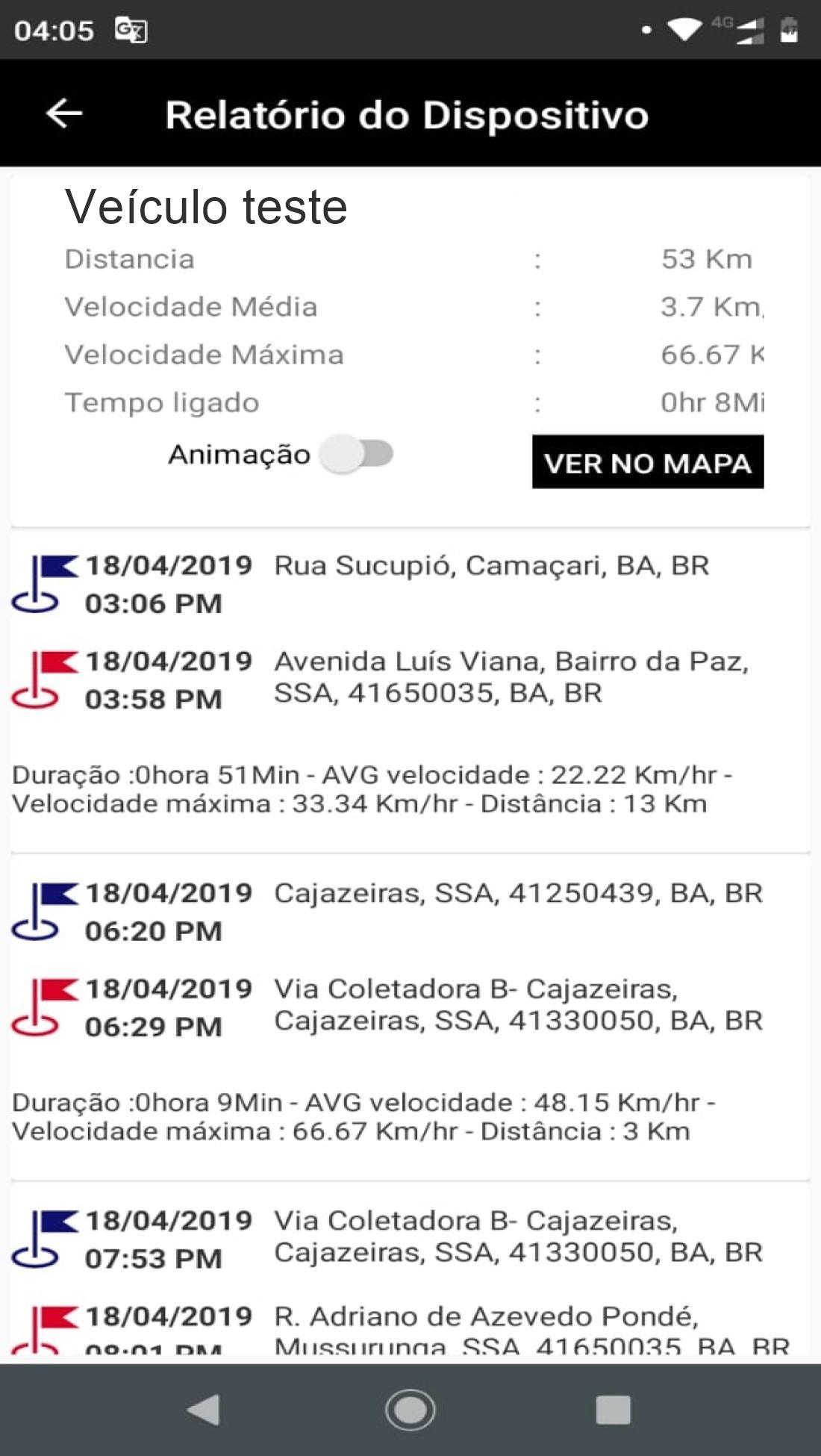Tap the system home button
This screenshot has width=821, height=1456.
[410, 1410]
